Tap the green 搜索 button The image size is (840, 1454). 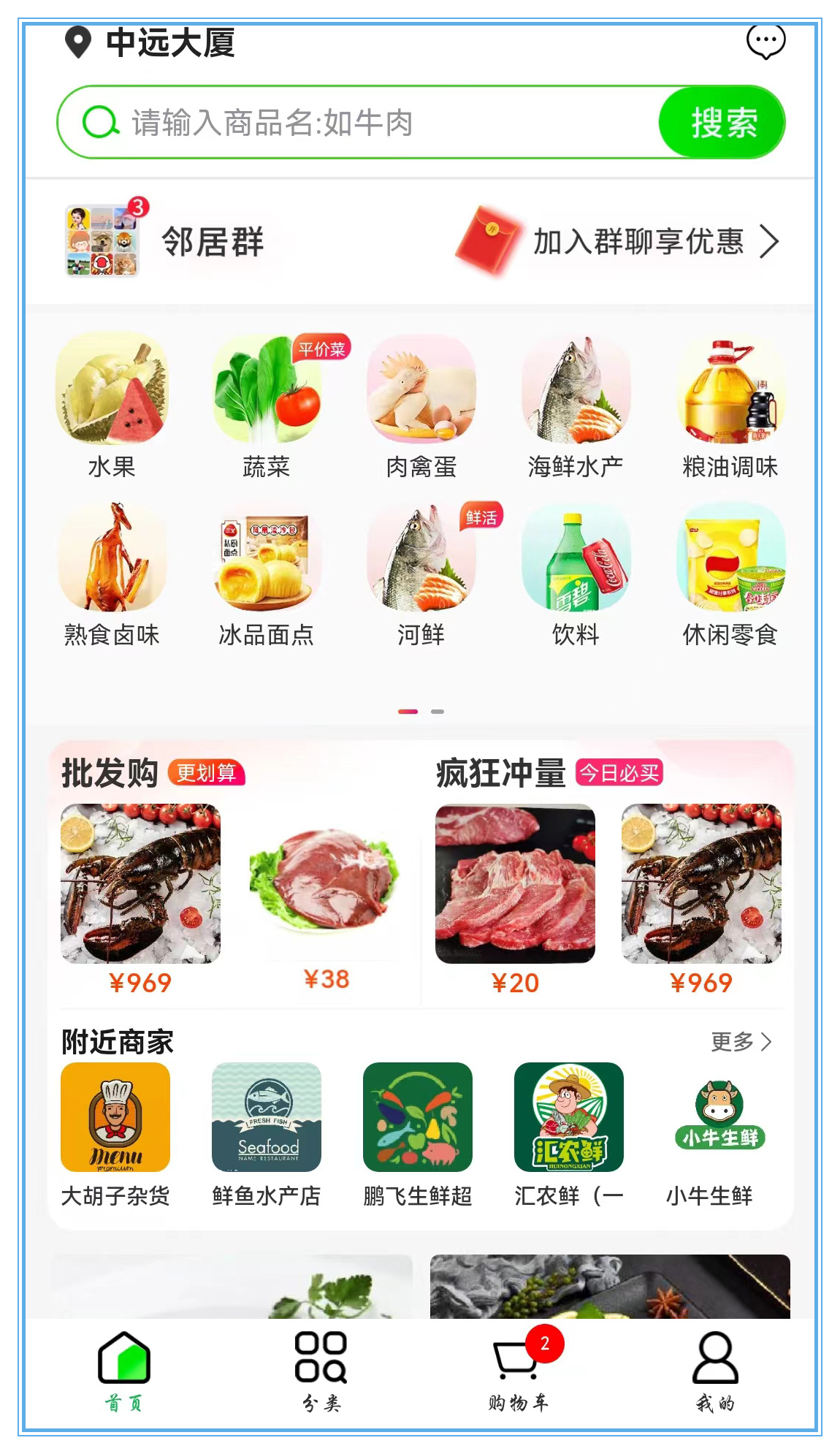tap(722, 122)
